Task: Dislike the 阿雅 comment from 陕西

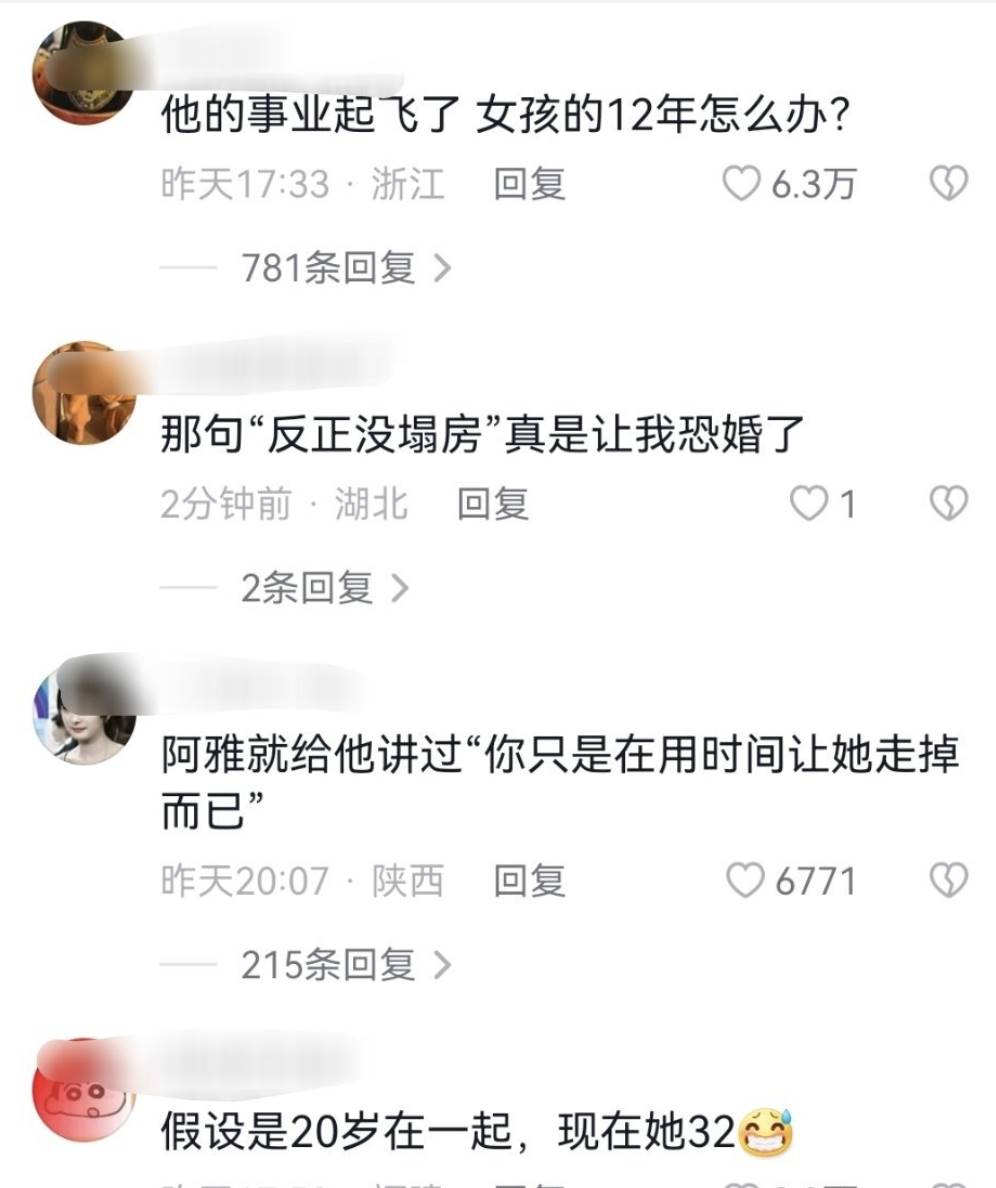Action: pos(949,881)
